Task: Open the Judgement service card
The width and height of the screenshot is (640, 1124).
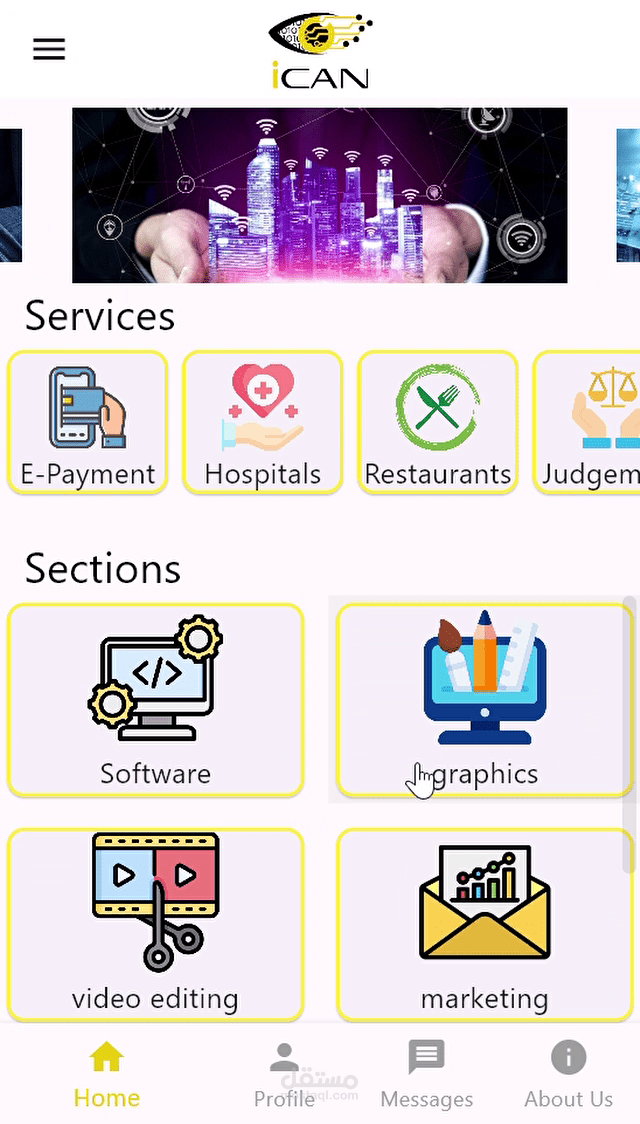Action: (590, 422)
